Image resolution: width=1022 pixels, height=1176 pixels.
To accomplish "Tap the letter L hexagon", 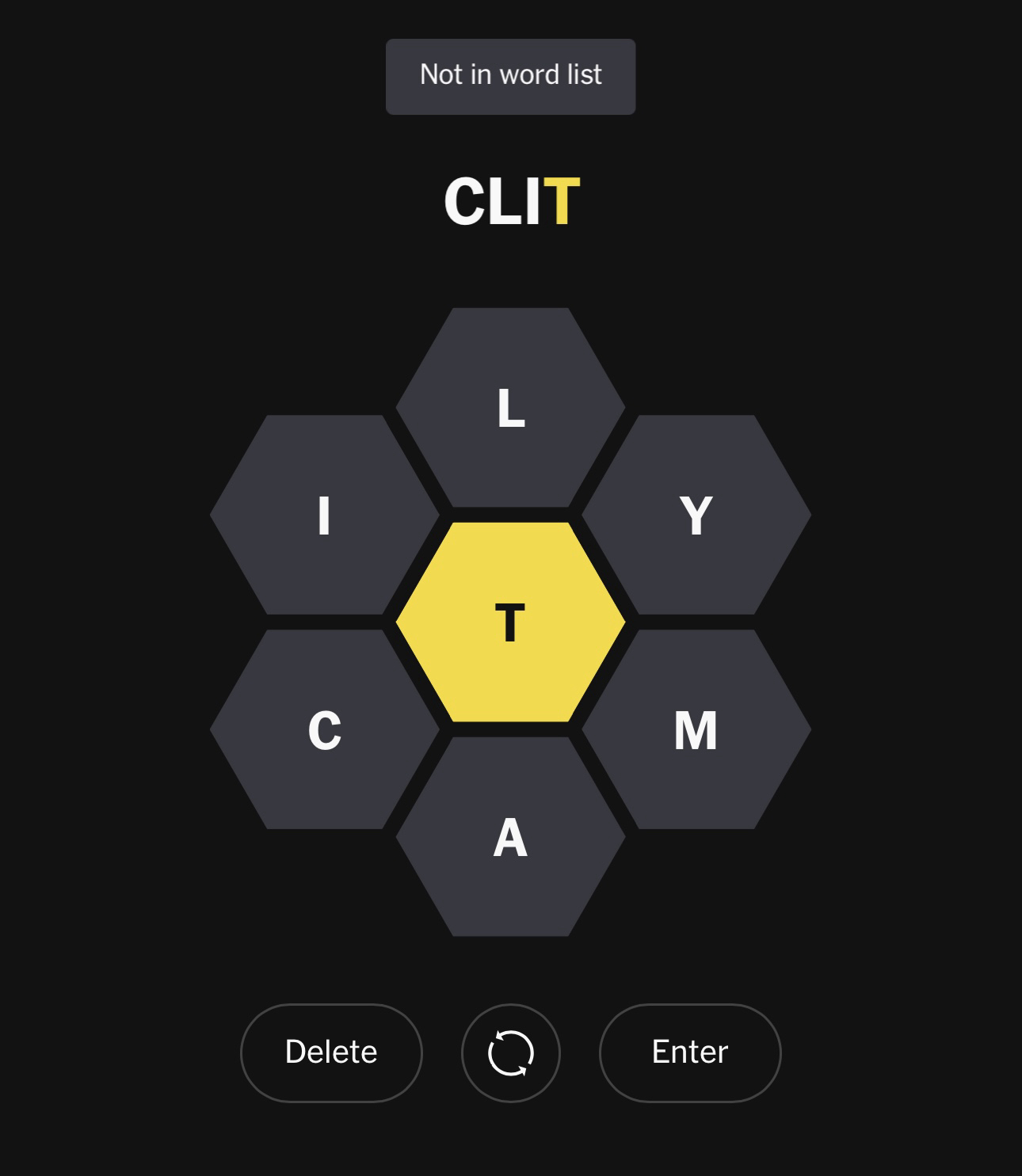I will coord(510,408).
